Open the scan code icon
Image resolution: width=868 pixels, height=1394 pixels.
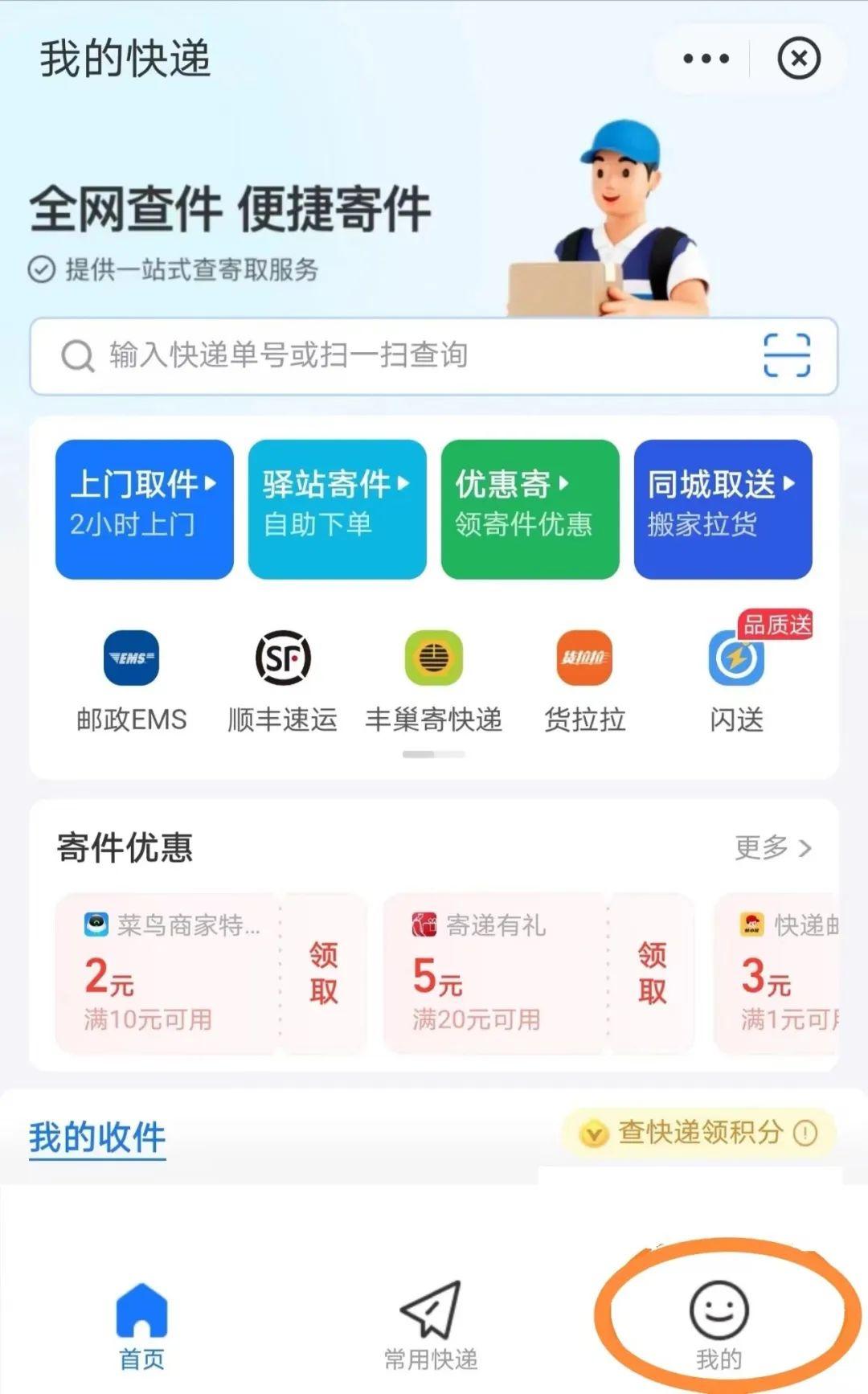[x=786, y=355]
